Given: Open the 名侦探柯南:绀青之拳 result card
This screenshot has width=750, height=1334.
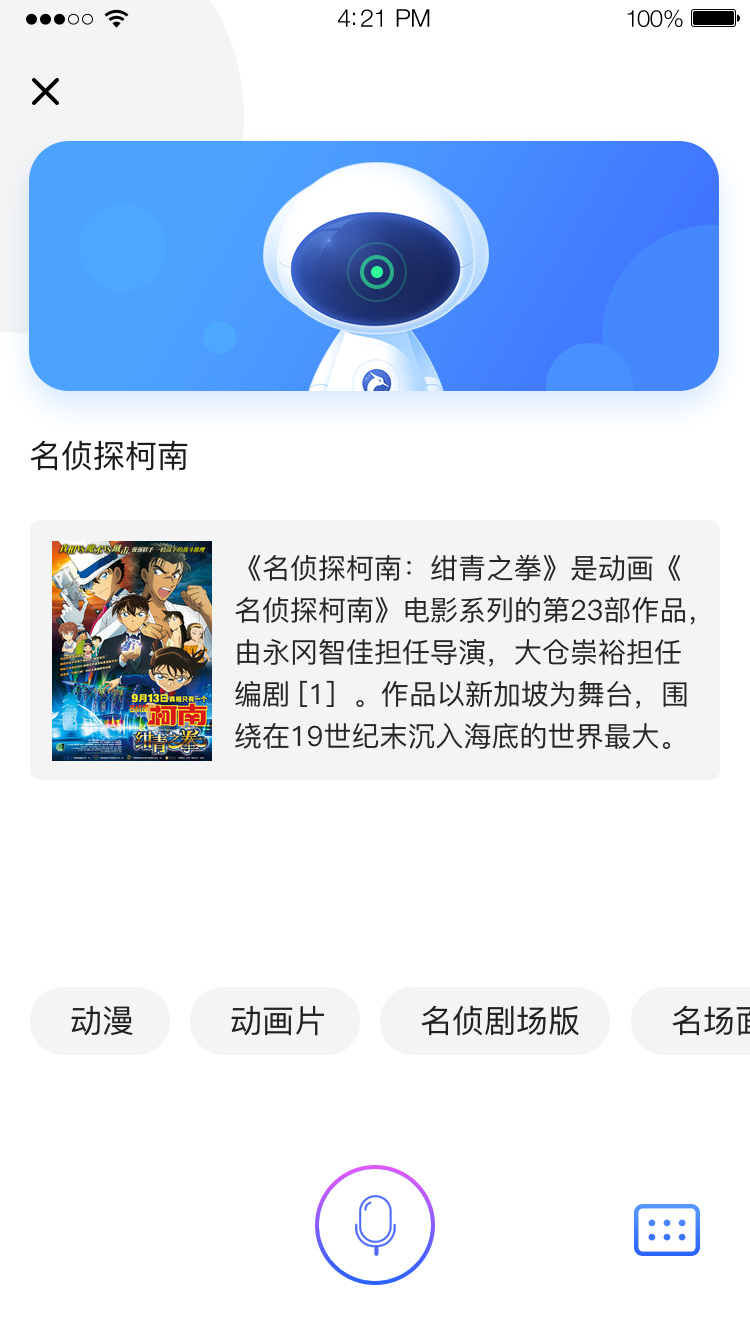Looking at the screenshot, I should coord(375,650).
